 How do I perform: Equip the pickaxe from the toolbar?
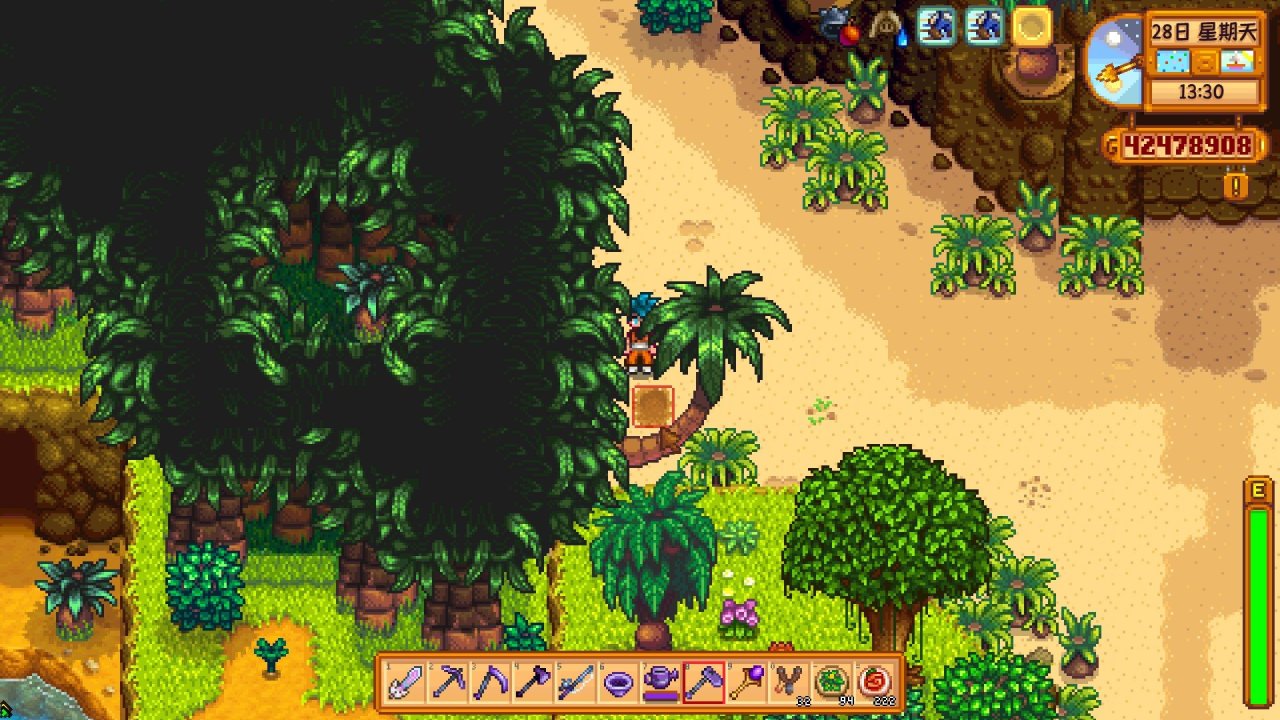(x=447, y=684)
